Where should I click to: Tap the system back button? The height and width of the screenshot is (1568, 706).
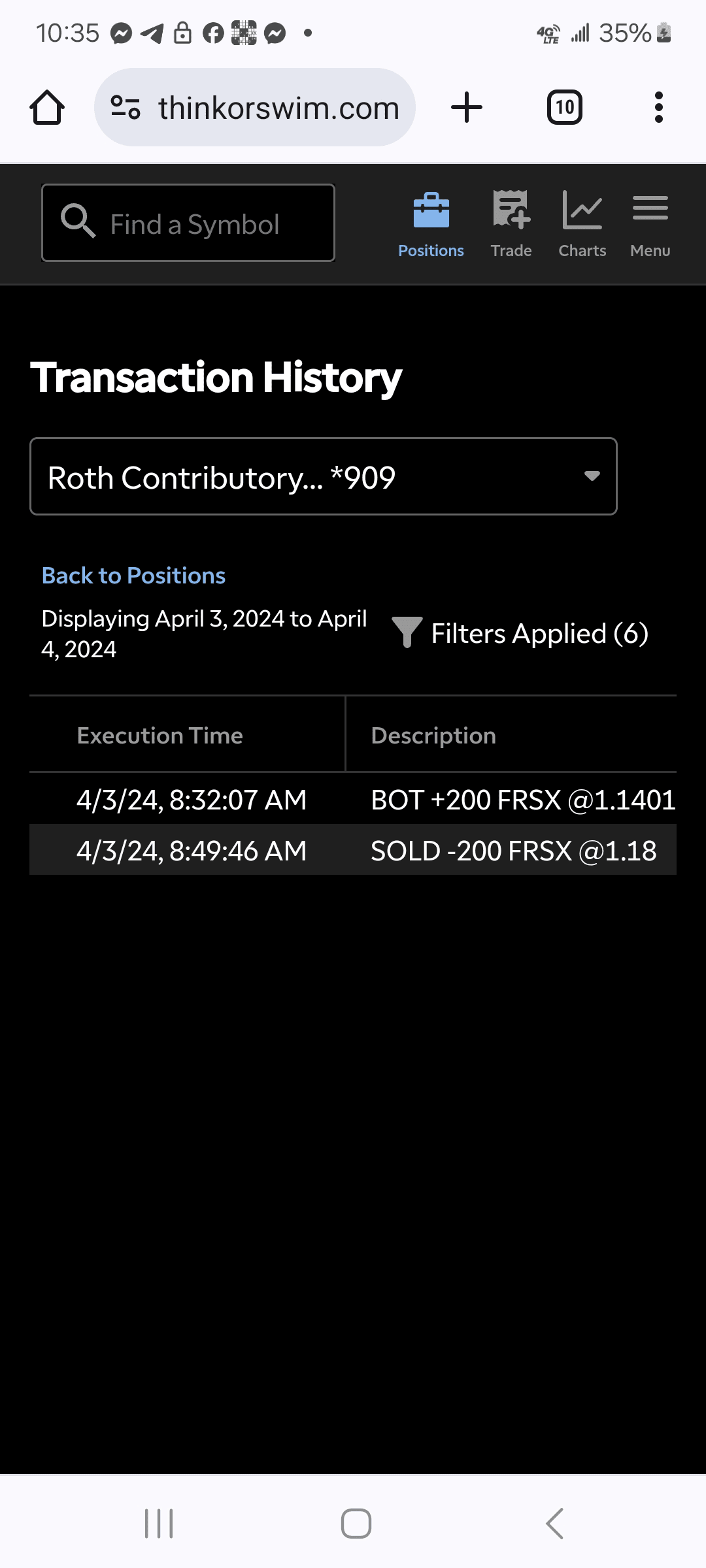click(x=554, y=1524)
